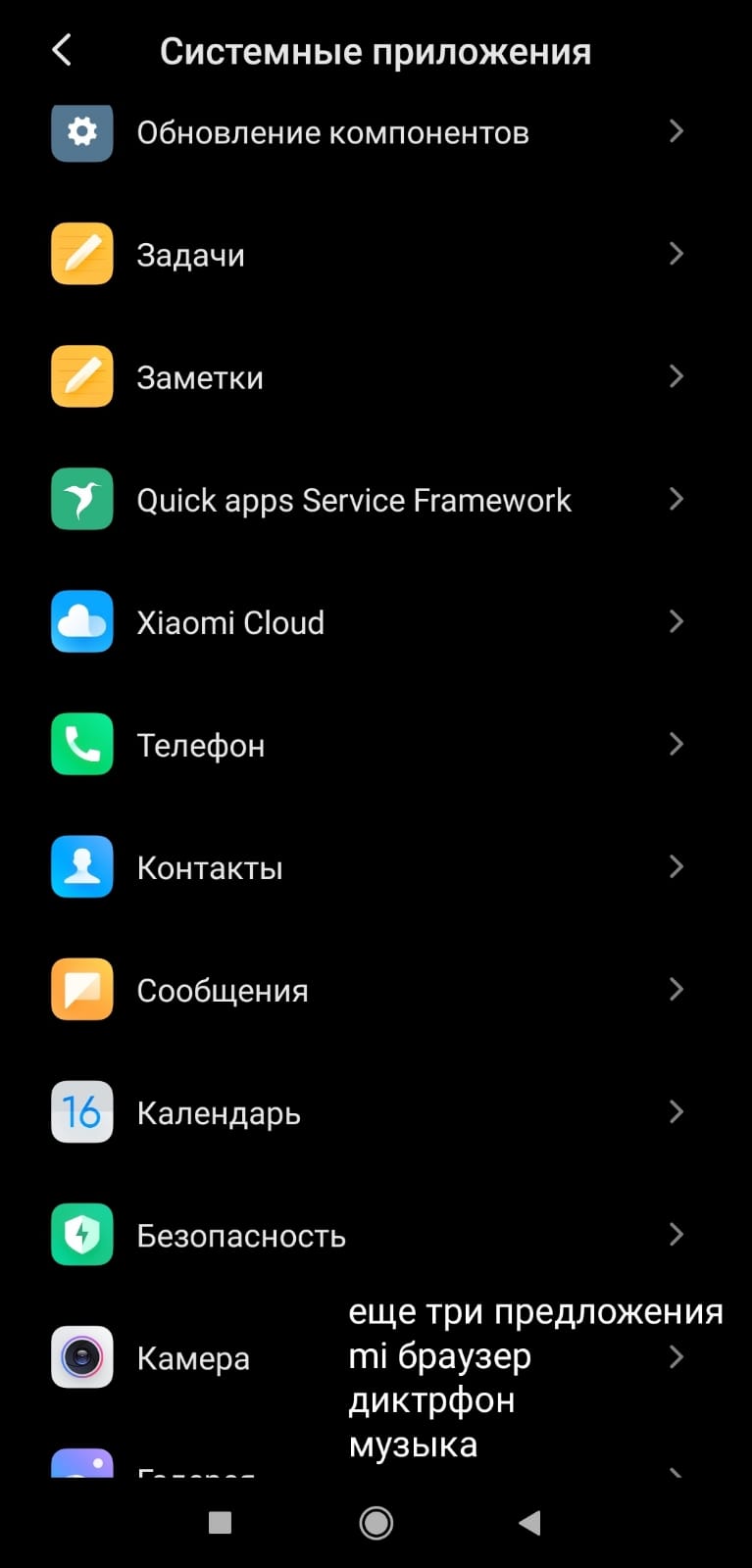
Task: Open Quick apps Service Framework
Action: pos(376,500)
